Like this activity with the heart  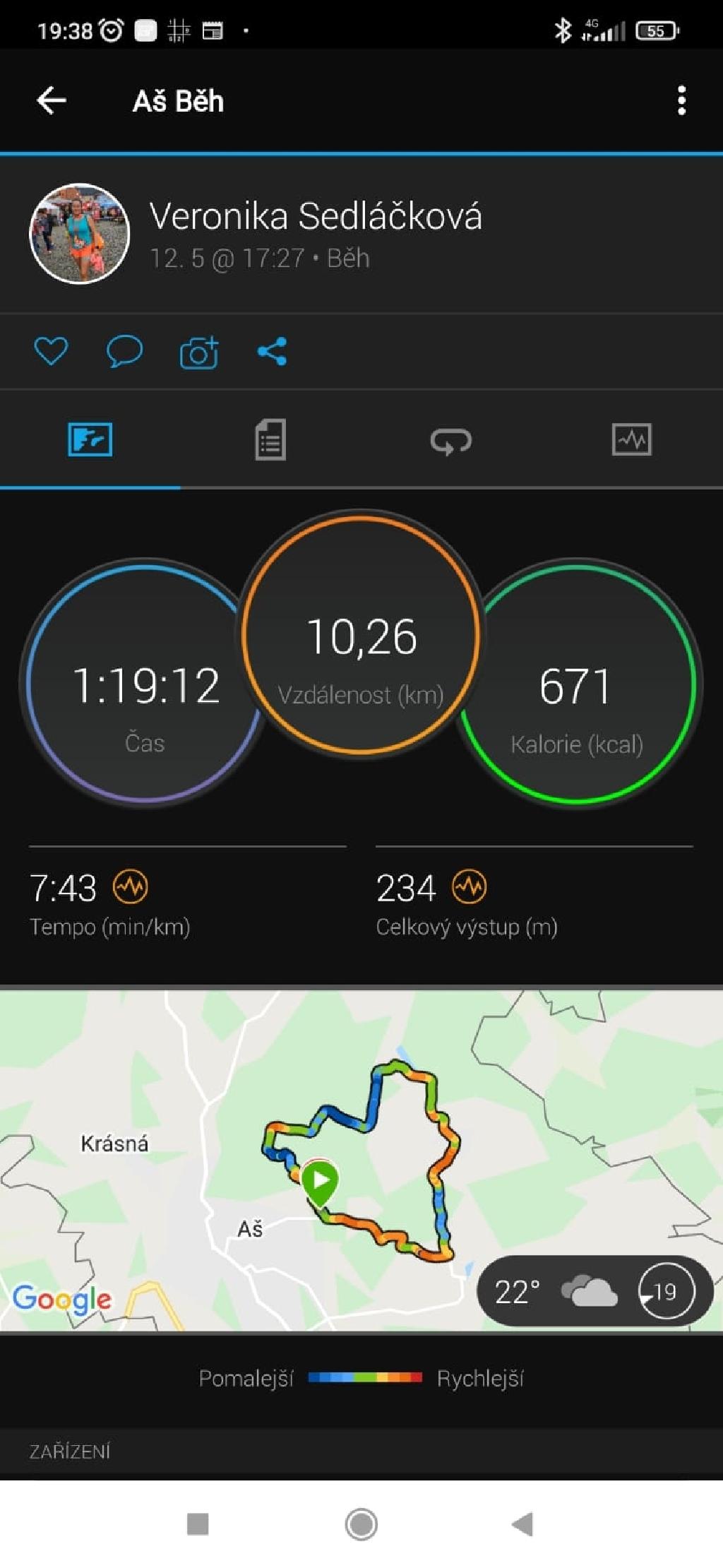[51, 351]
